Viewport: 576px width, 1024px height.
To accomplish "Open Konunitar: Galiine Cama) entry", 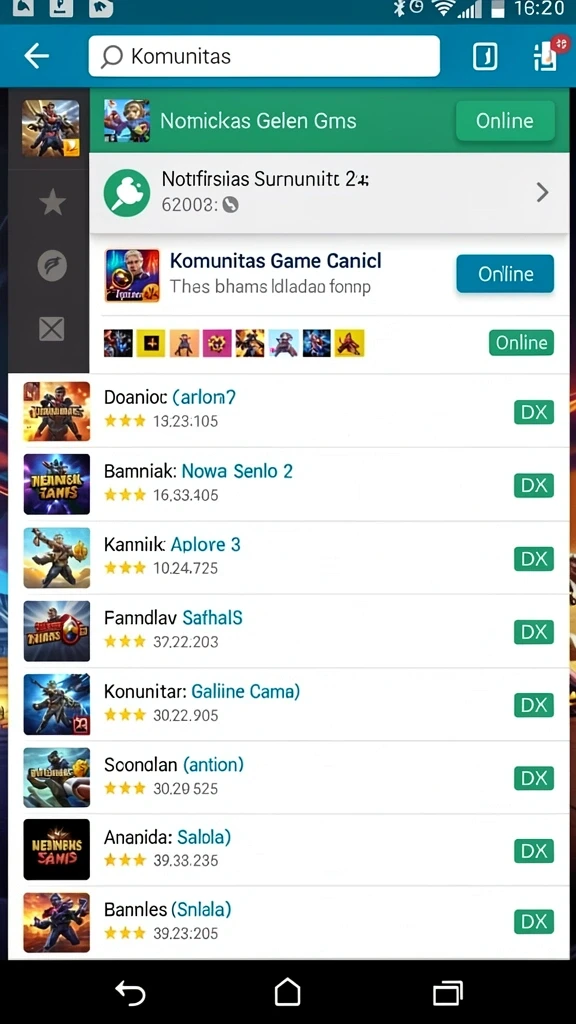I will coord(288,703).
